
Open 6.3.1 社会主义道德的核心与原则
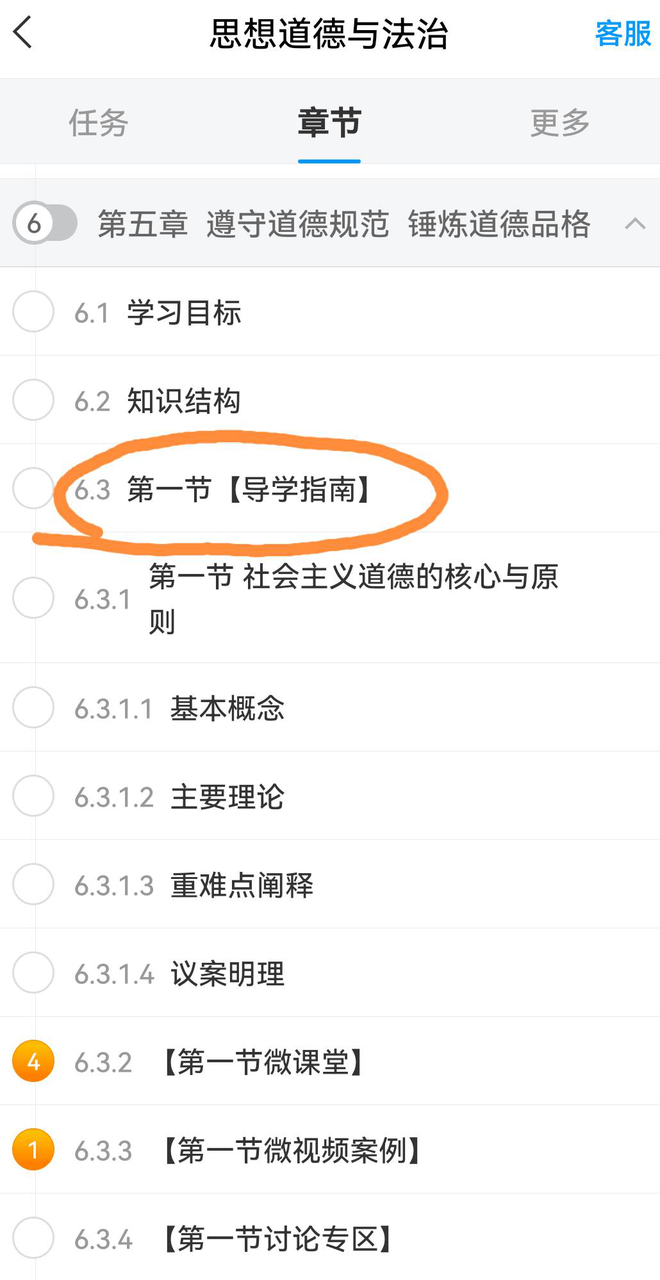(353, 599)
